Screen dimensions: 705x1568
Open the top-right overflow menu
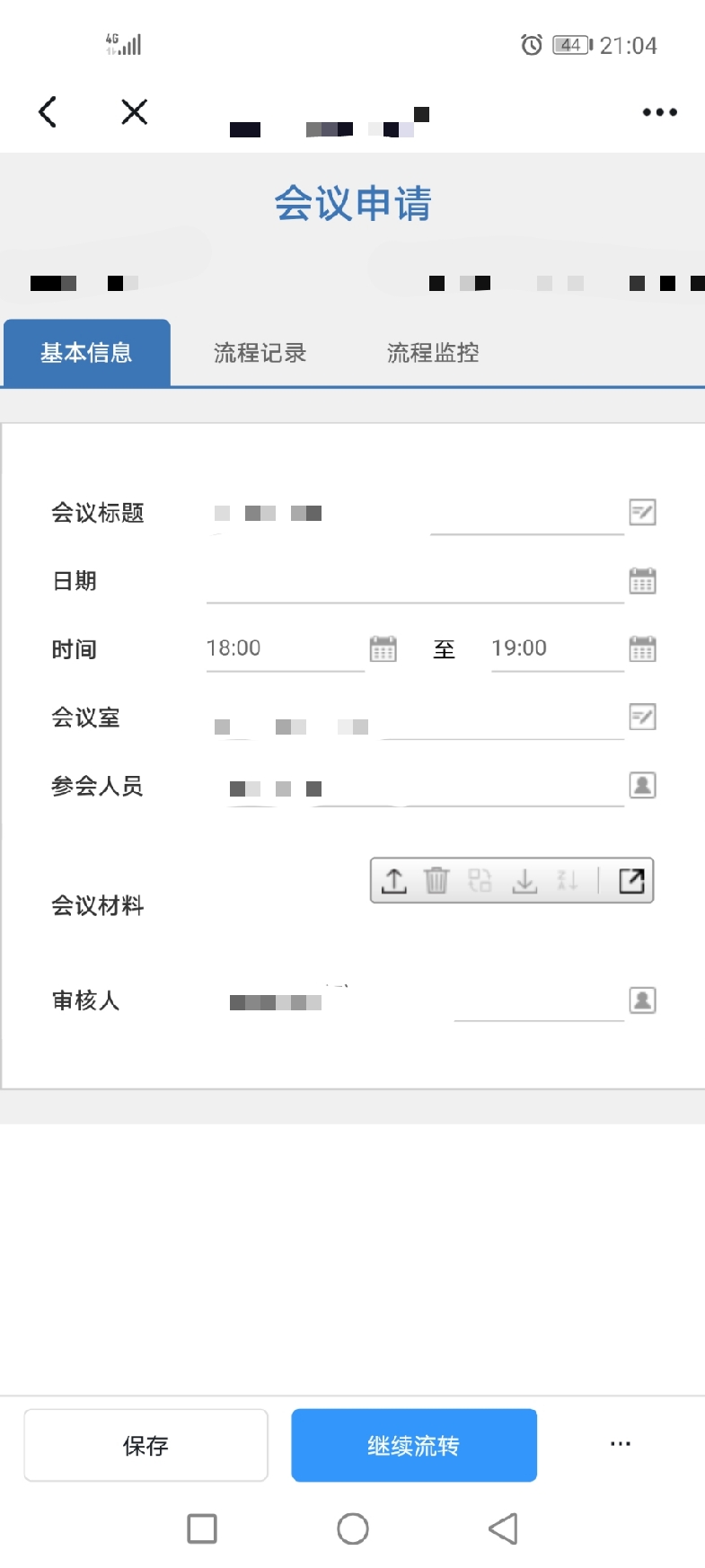pos(659,112)
